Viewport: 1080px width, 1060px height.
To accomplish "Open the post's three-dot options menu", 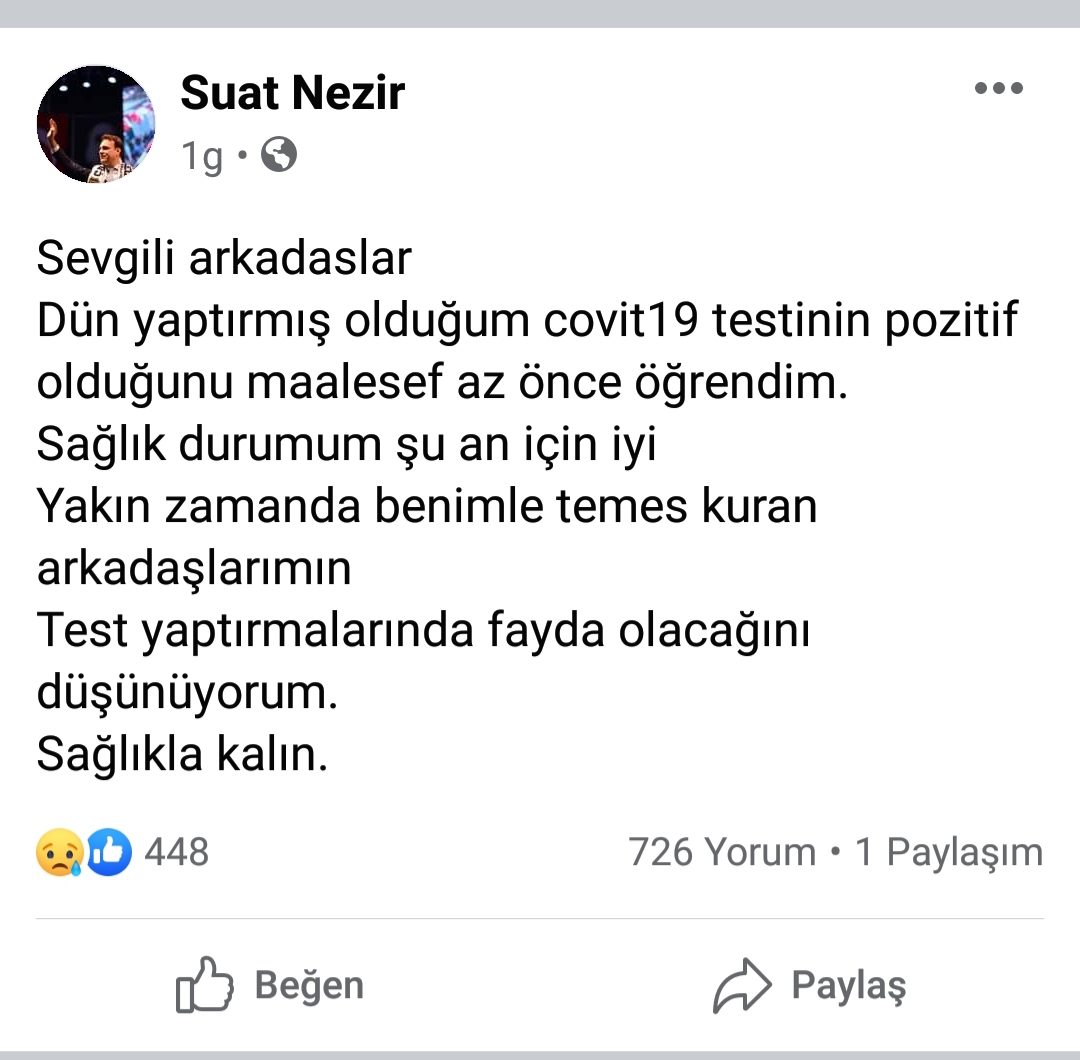I will 998,89.
